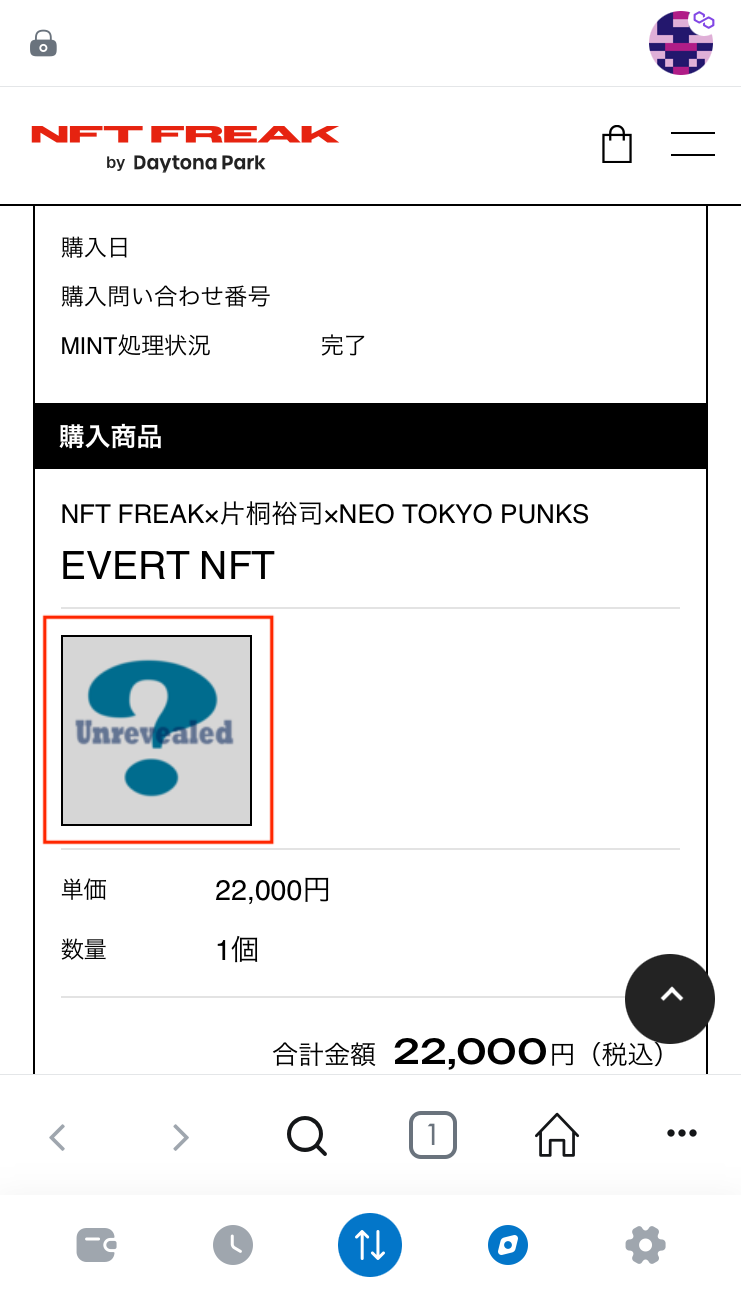Tap the lock icon for site security
This screenshot has width=741, height=1291.
43,44
